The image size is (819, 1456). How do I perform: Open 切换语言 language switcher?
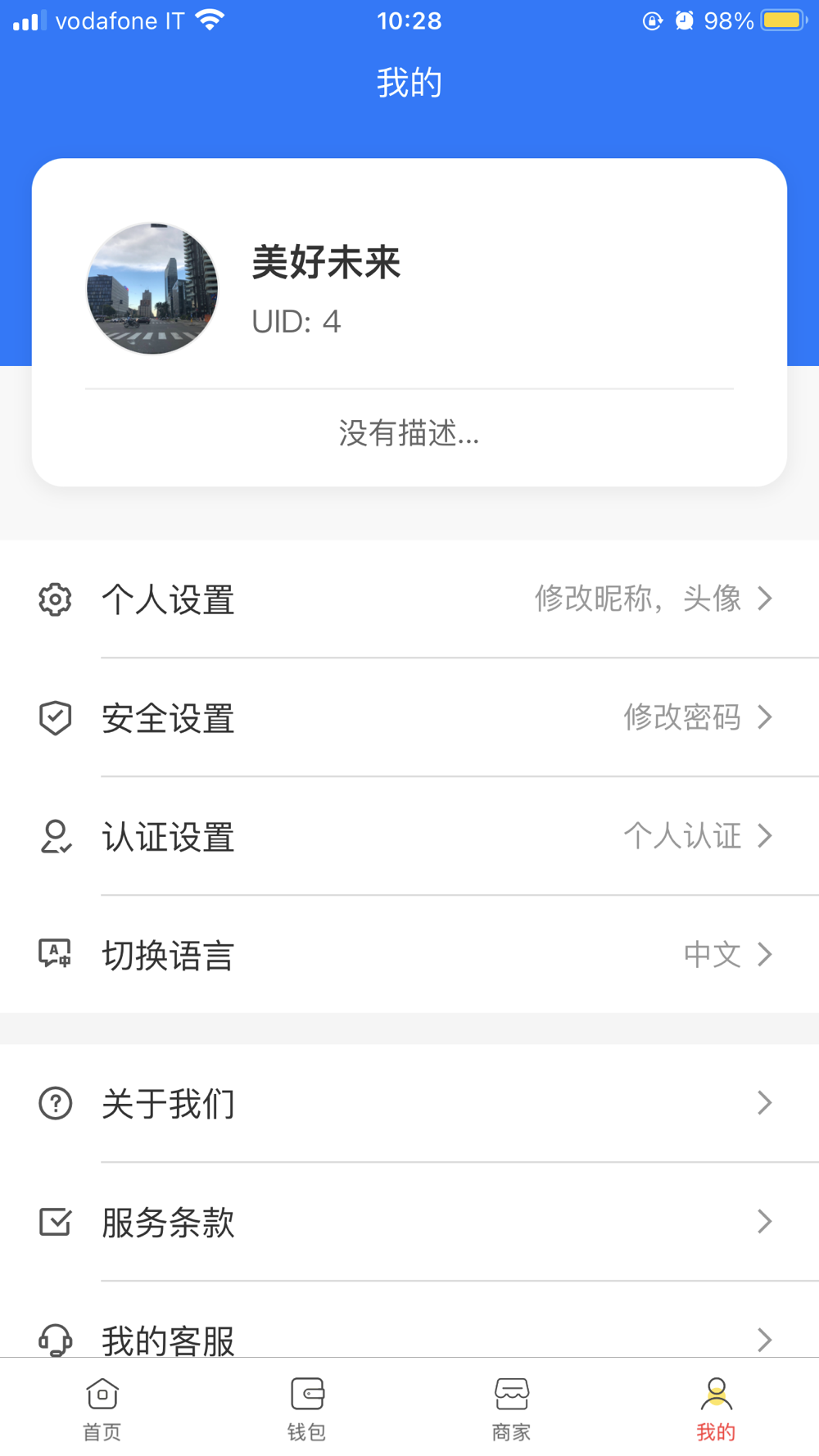click(409, 956)
